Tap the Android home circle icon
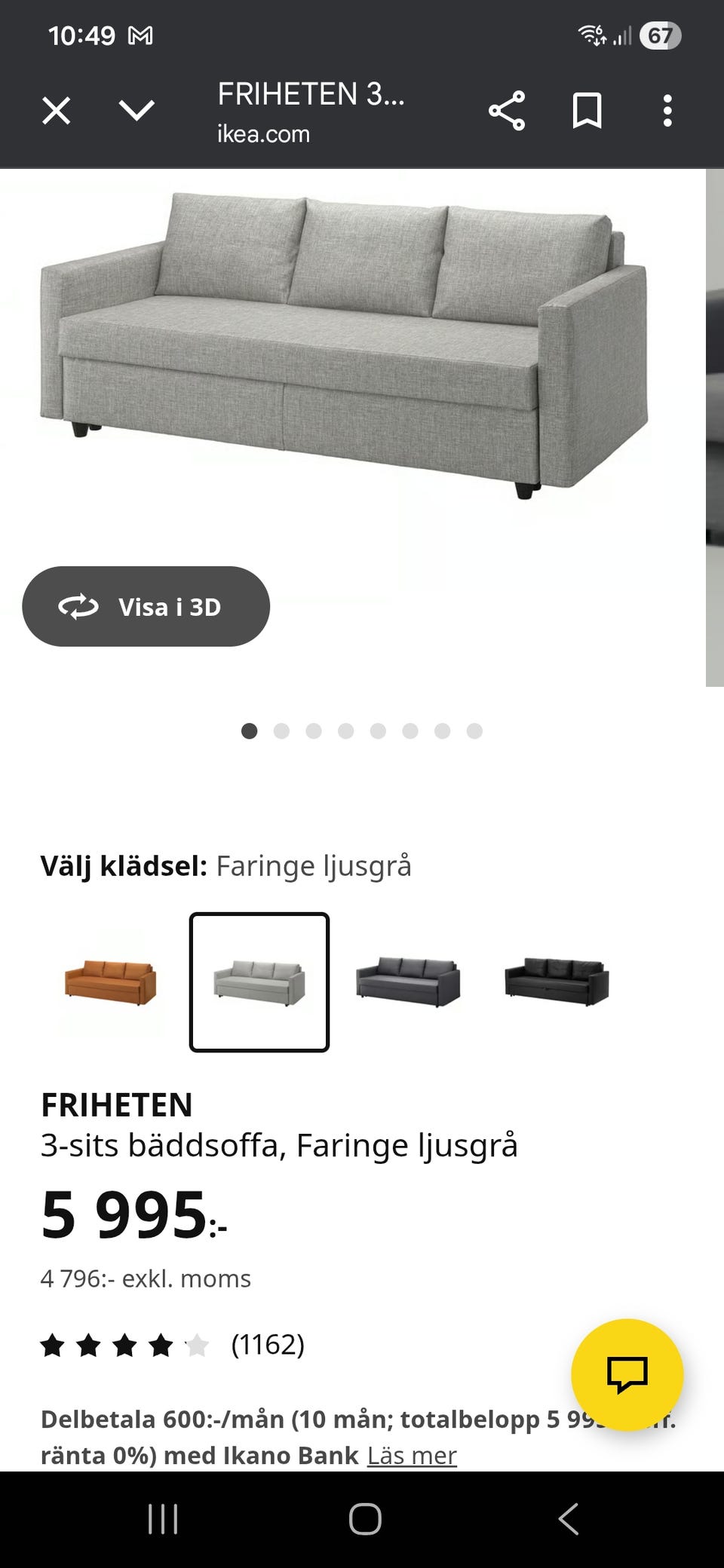 pos(362,1520)
